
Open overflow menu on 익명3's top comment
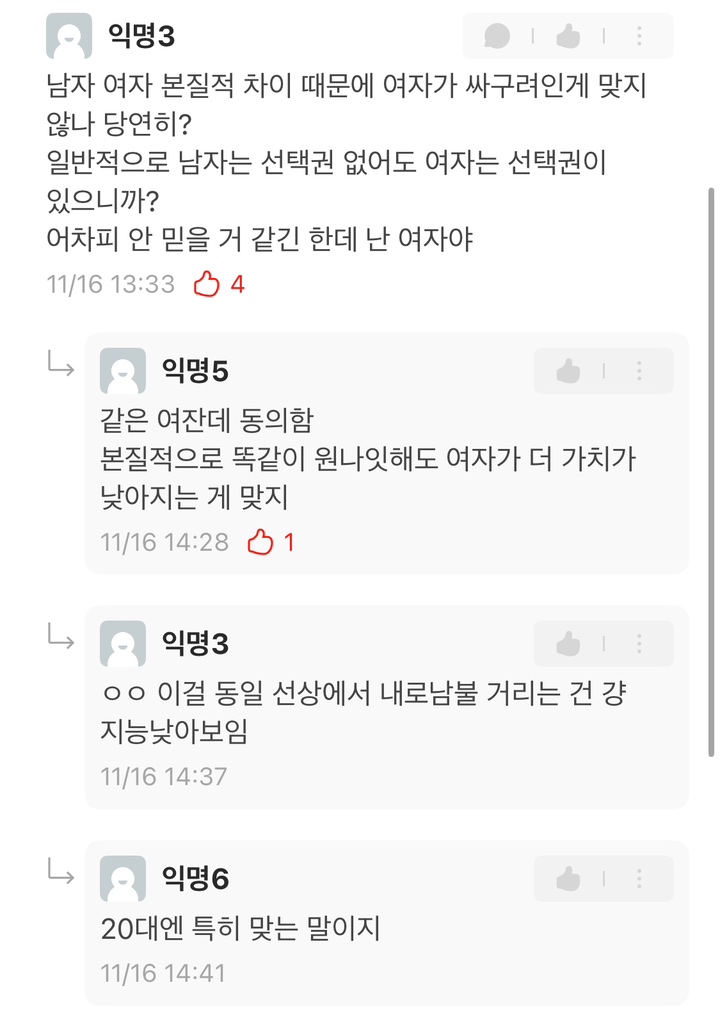639,37
